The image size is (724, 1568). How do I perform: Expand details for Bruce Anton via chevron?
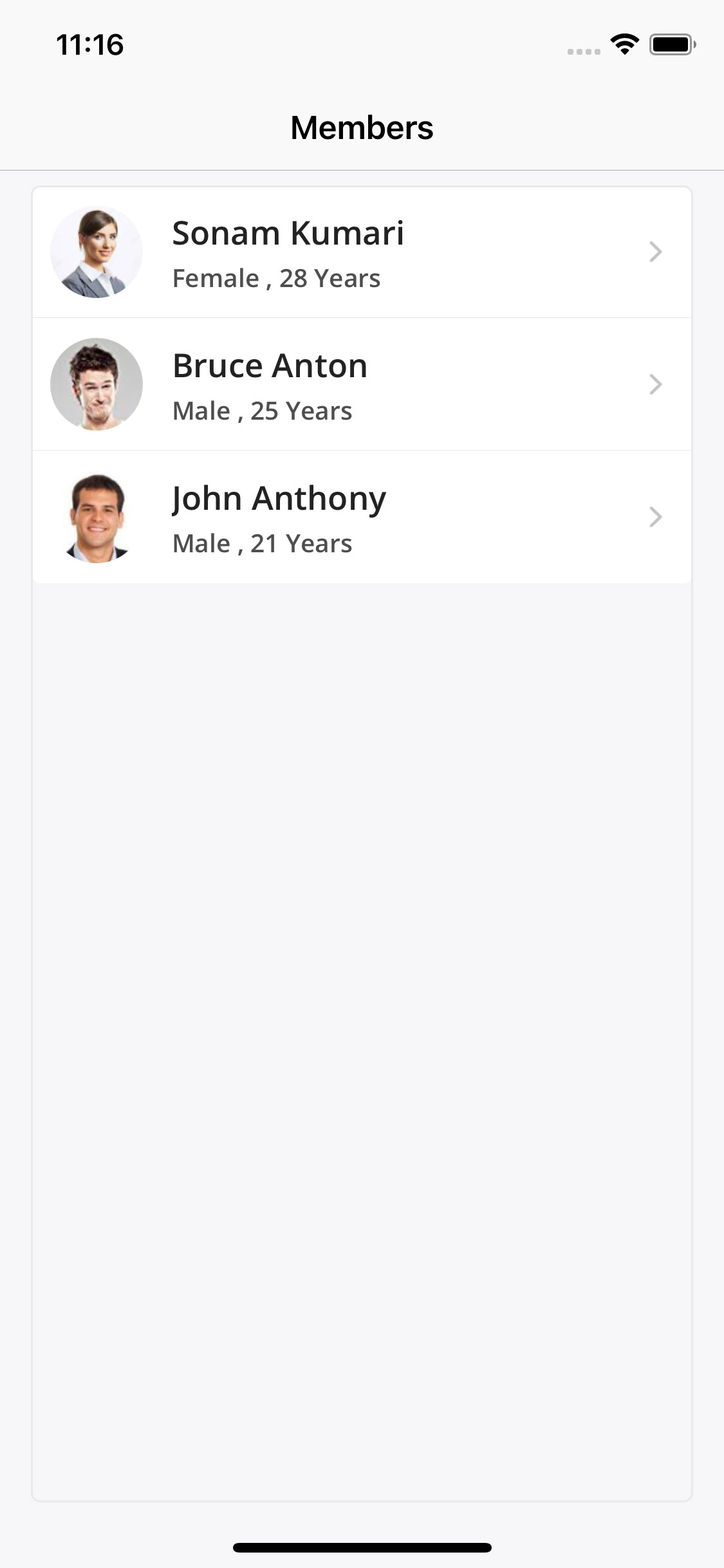[655, 384]
